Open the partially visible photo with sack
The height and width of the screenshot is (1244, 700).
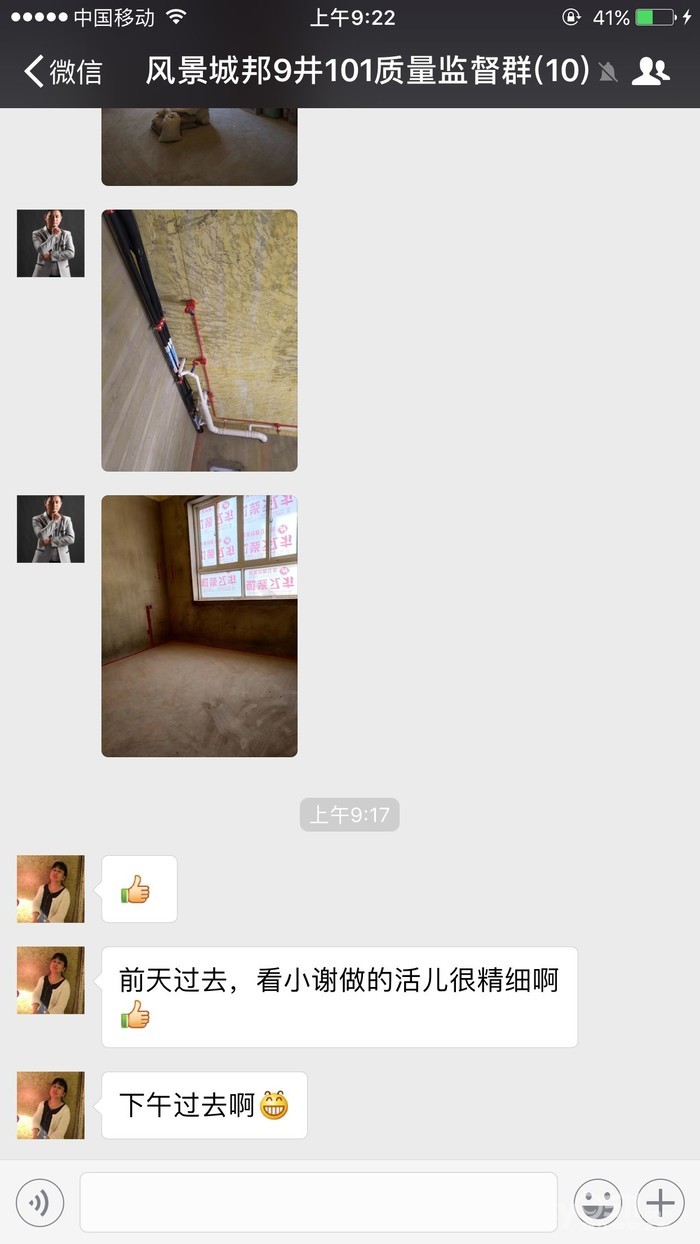point(199,146)
